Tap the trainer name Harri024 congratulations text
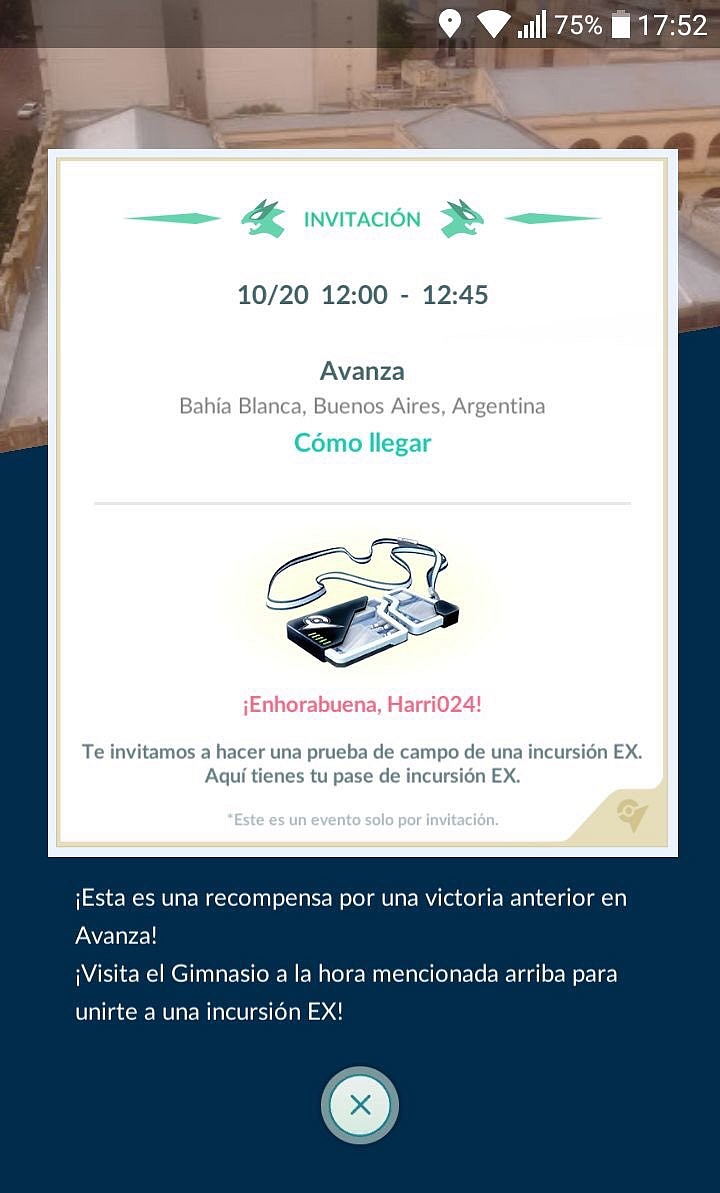This screenshot has width=720, height=1193. tap(363, 702)
